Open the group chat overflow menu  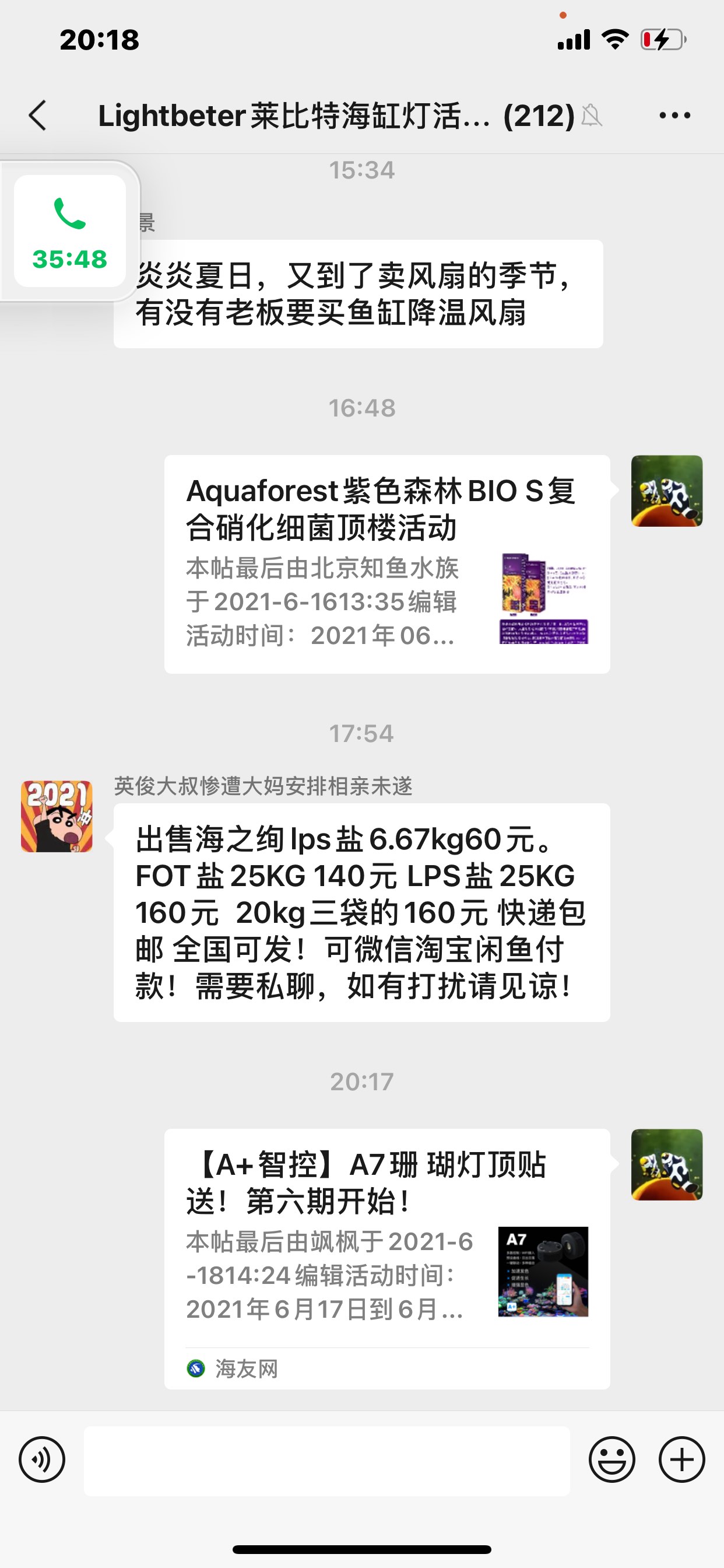point(674,116)
